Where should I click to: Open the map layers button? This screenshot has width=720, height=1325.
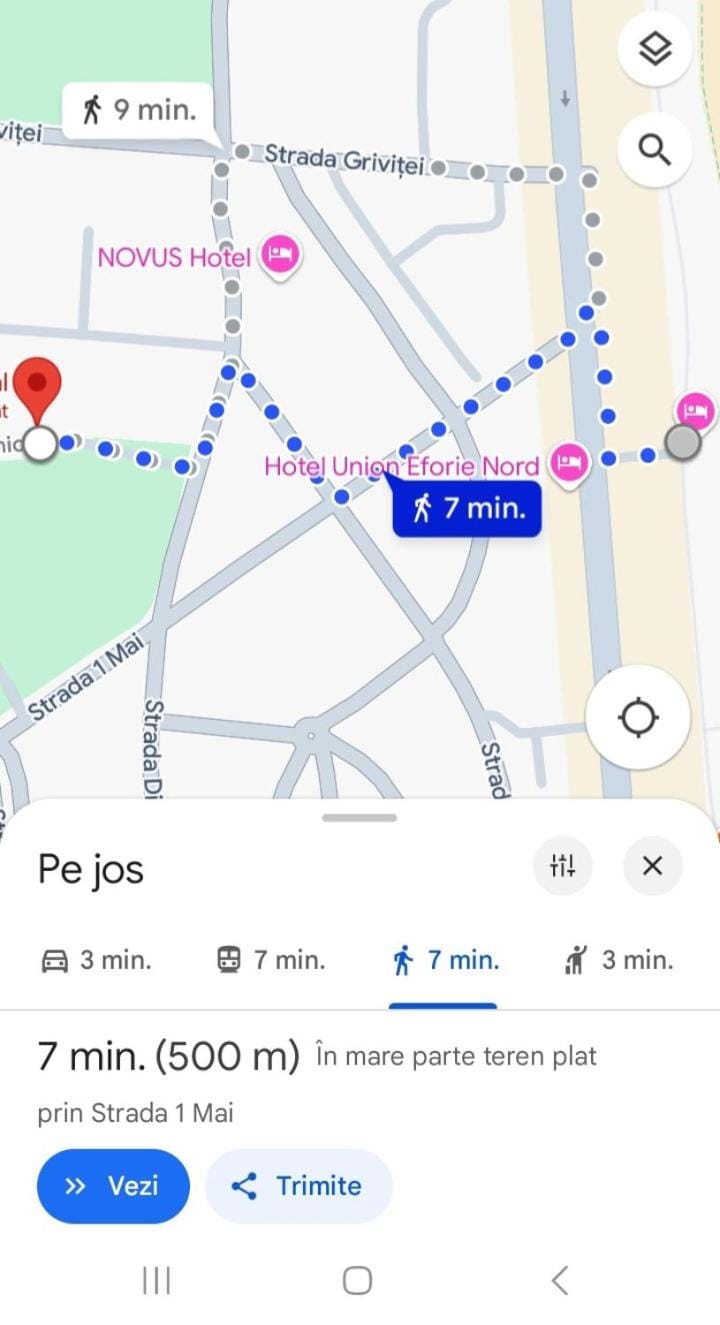655,48
